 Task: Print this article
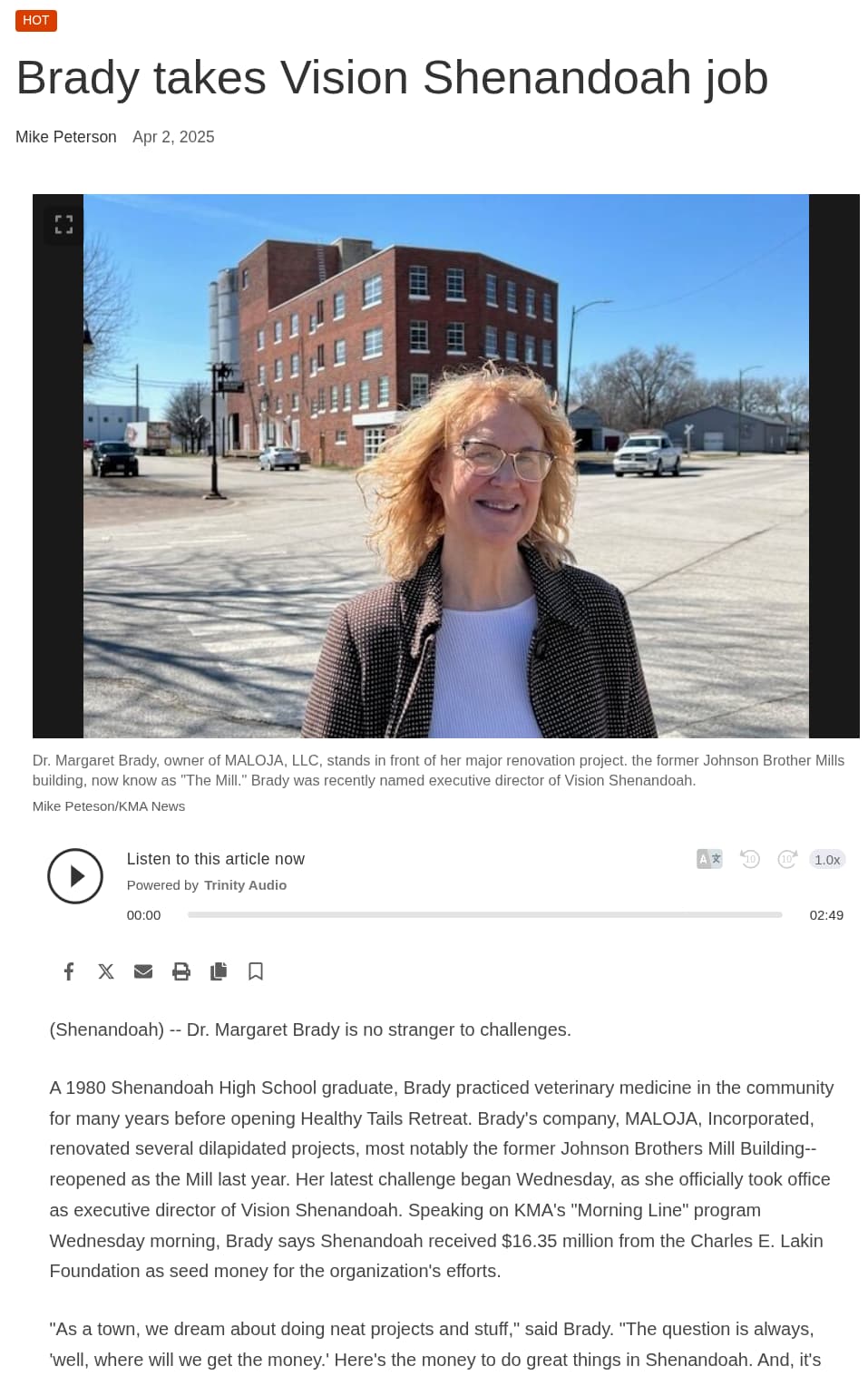[181, 971]
